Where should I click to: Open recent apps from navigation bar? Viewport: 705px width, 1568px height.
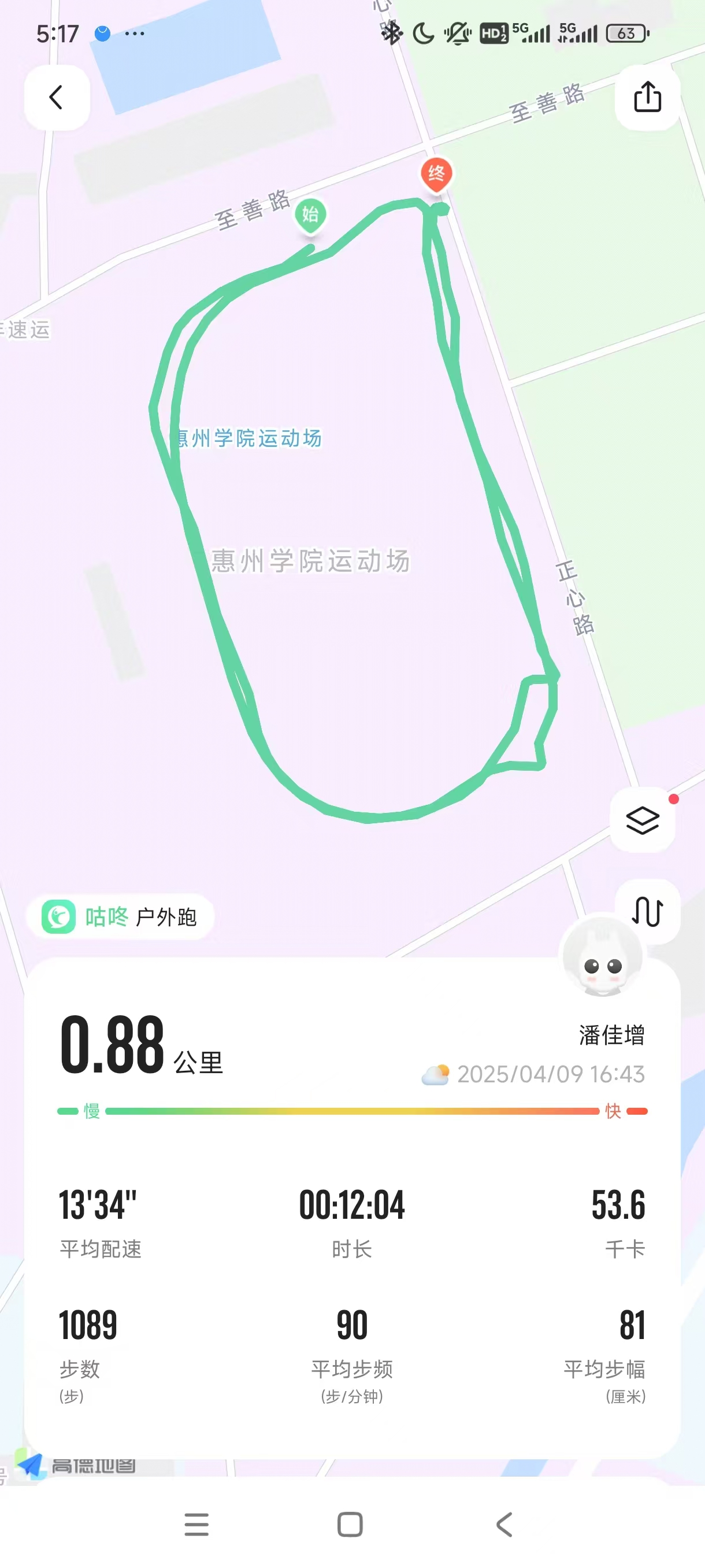[x=196, y=1525]
